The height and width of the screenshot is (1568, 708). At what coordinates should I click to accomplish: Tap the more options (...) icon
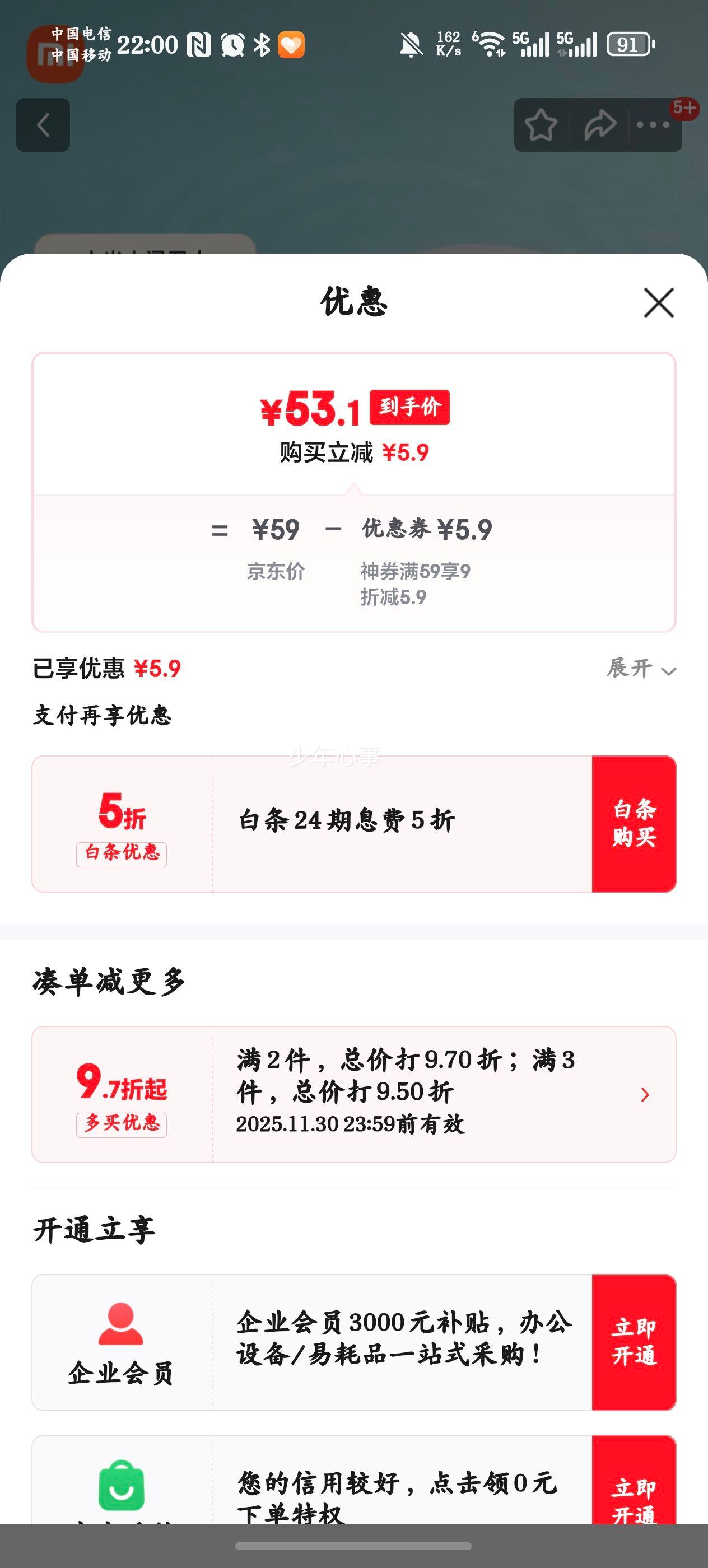pyautogui.click(x=653, y=125)
